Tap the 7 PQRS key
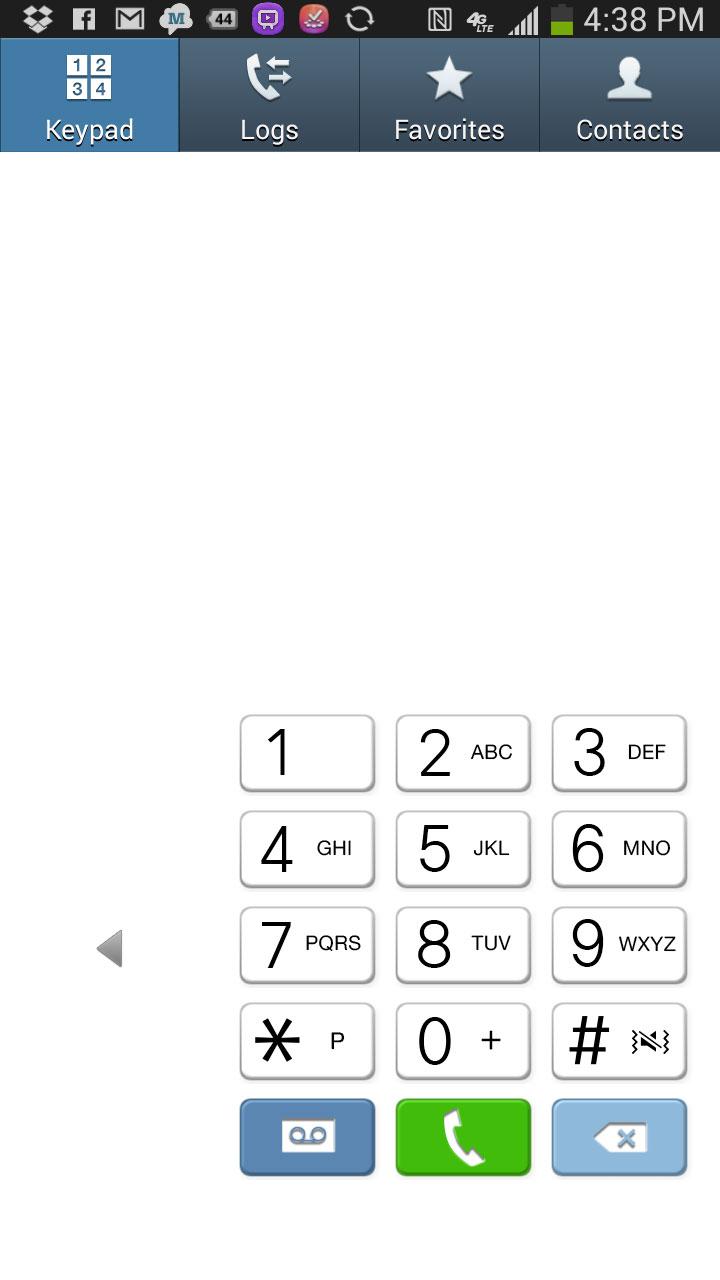The image size is (720, 1280). click(307, 945)
